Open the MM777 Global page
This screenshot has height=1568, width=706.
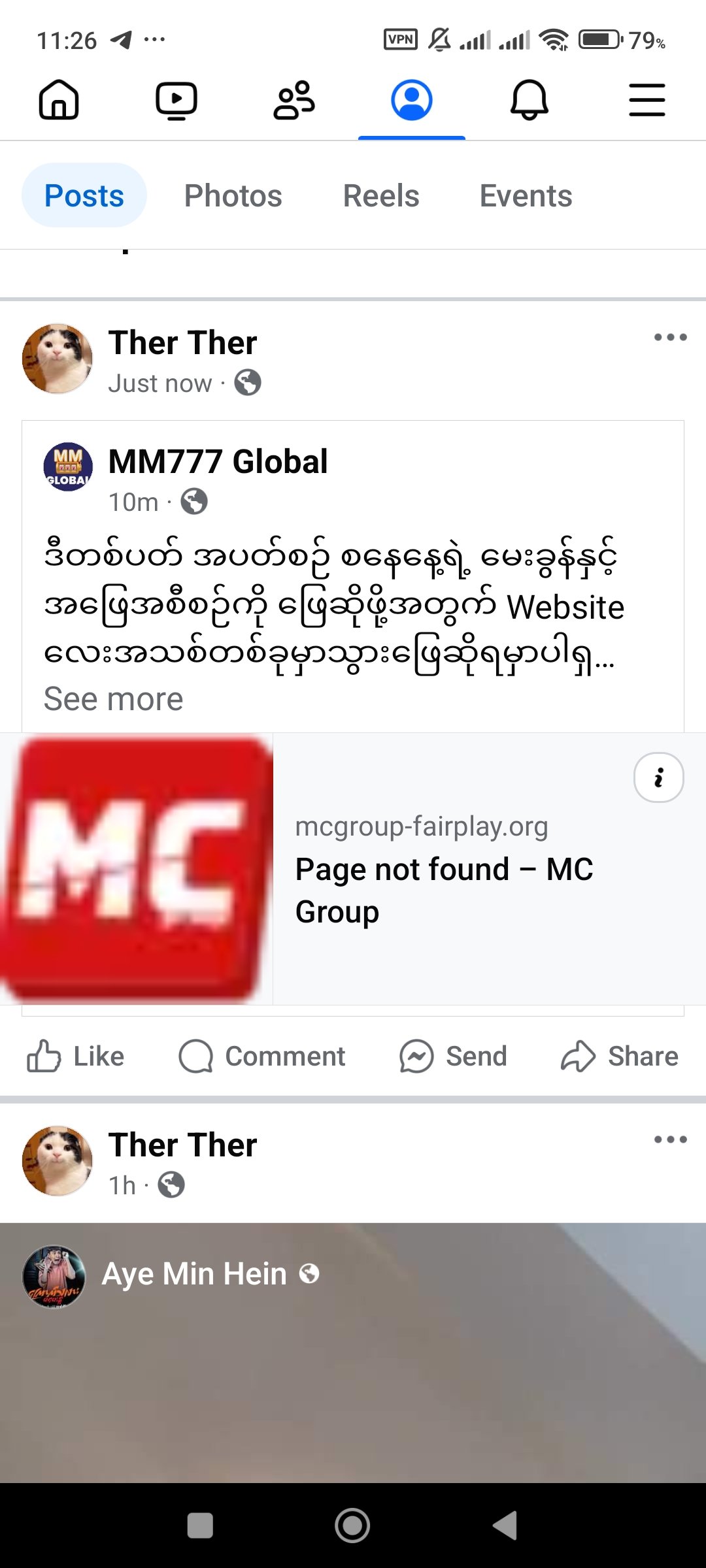tap(218, 462)
